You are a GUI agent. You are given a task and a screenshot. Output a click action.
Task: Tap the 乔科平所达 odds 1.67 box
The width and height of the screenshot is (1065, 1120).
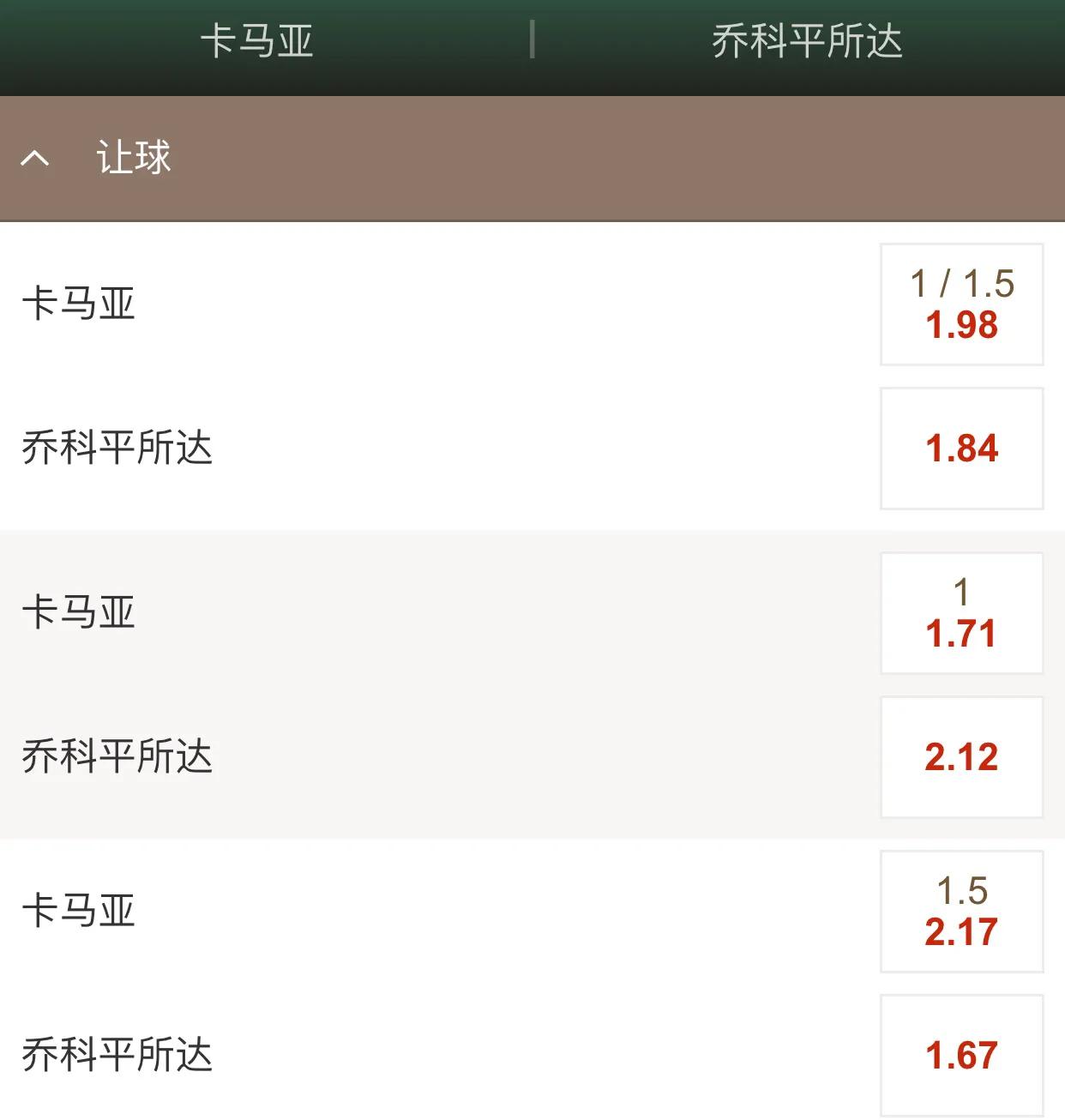coord(961,1055)
